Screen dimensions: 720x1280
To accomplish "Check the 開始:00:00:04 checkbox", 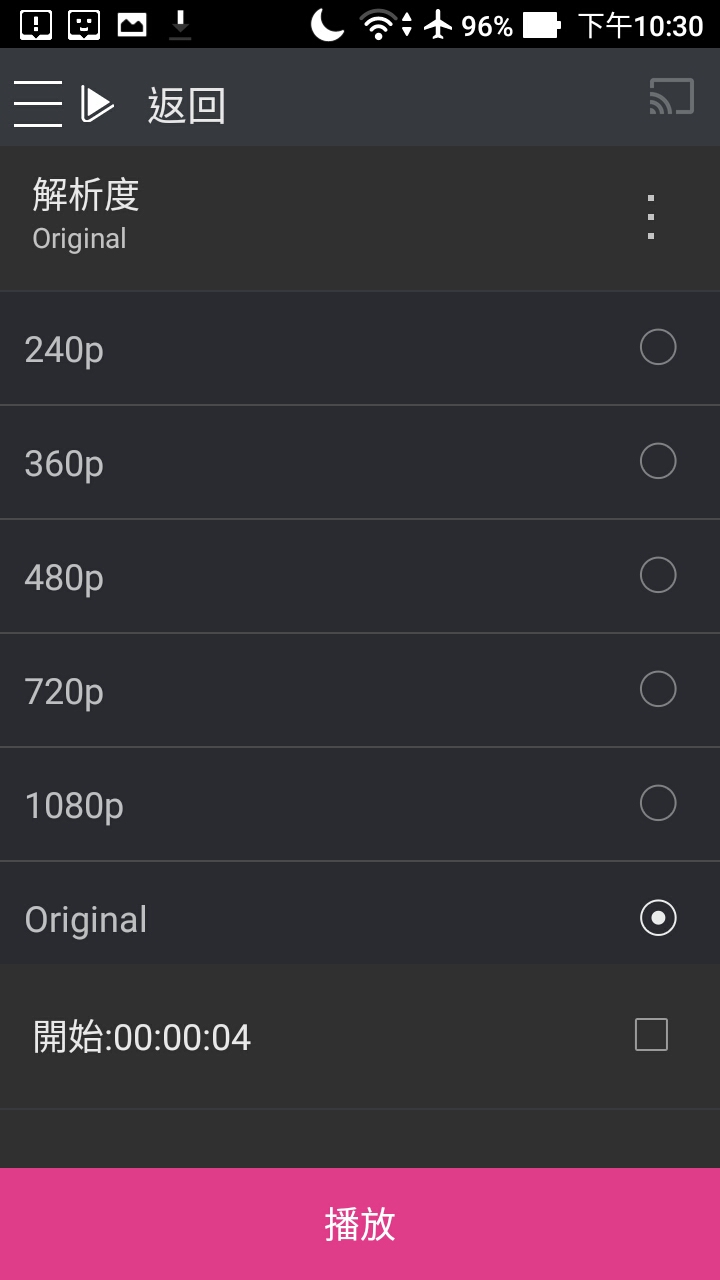I will [x=651, y=1035].
